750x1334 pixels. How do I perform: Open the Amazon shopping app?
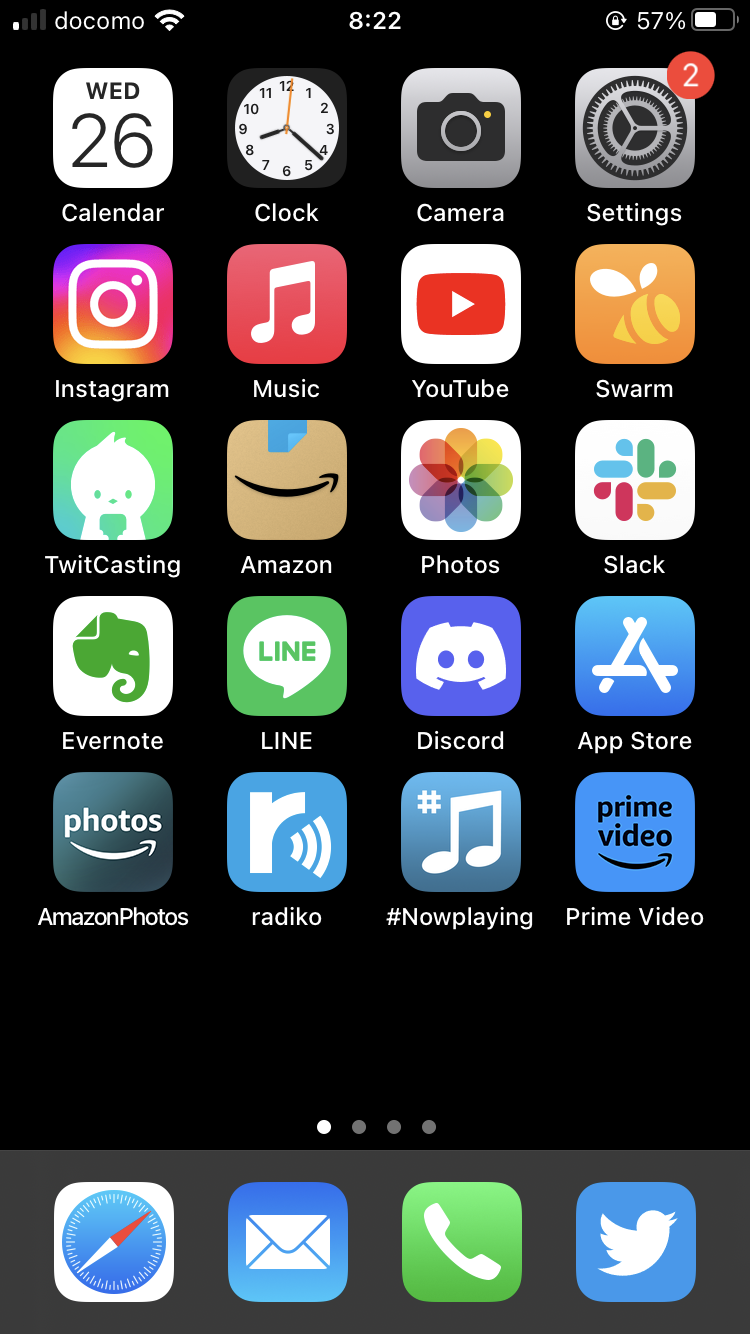[287, 480]
